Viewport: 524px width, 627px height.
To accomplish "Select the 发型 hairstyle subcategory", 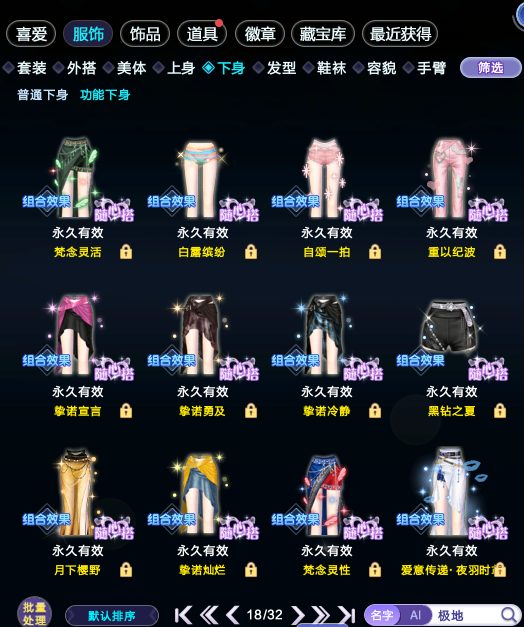I will click(275, 68).
